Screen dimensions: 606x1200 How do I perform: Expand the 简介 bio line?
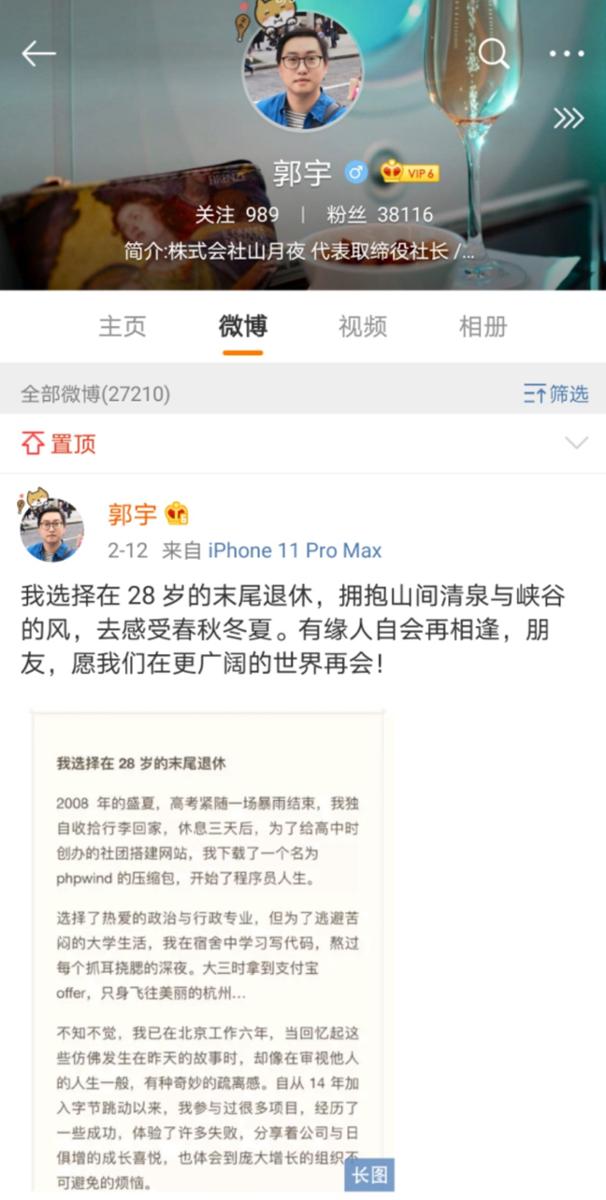300,250
